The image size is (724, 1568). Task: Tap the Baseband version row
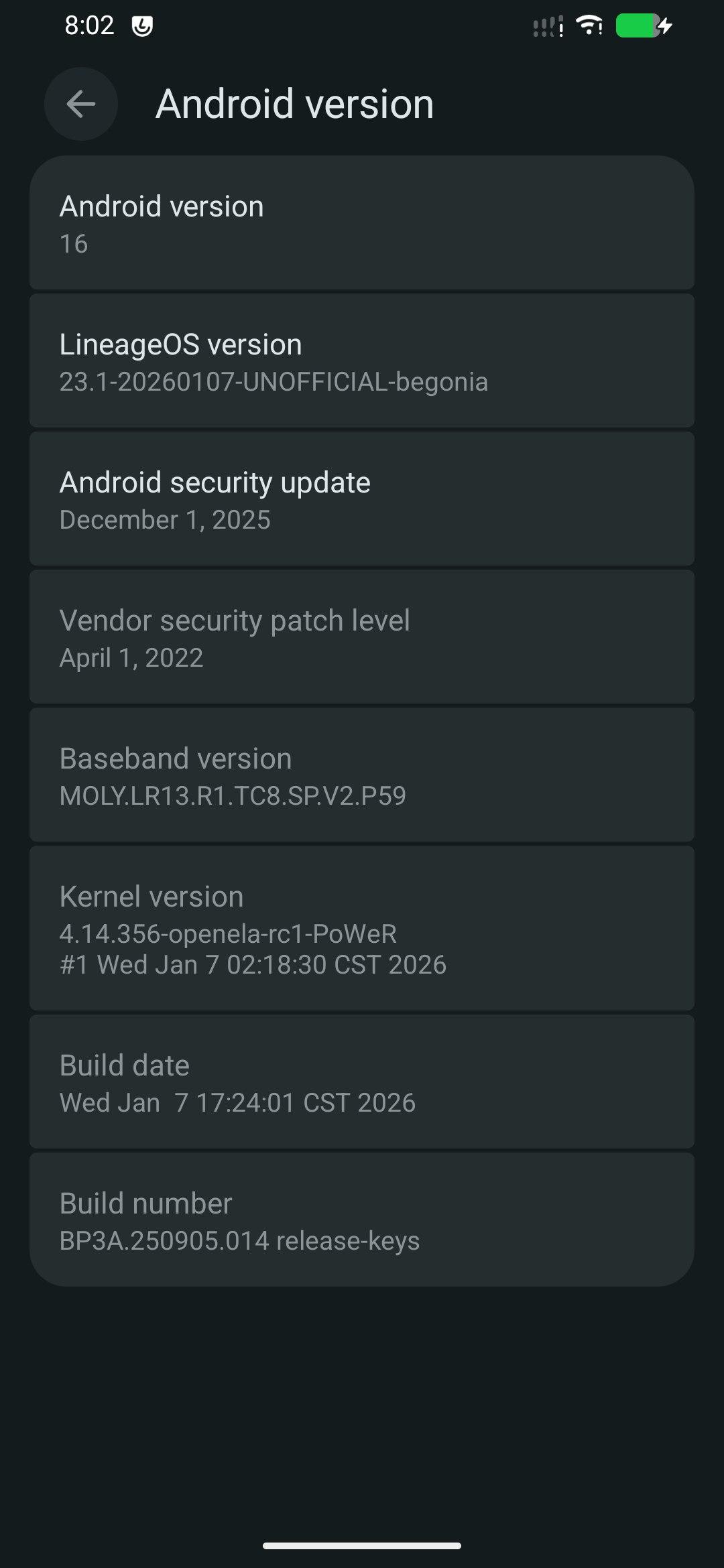[x=362, y=776]
